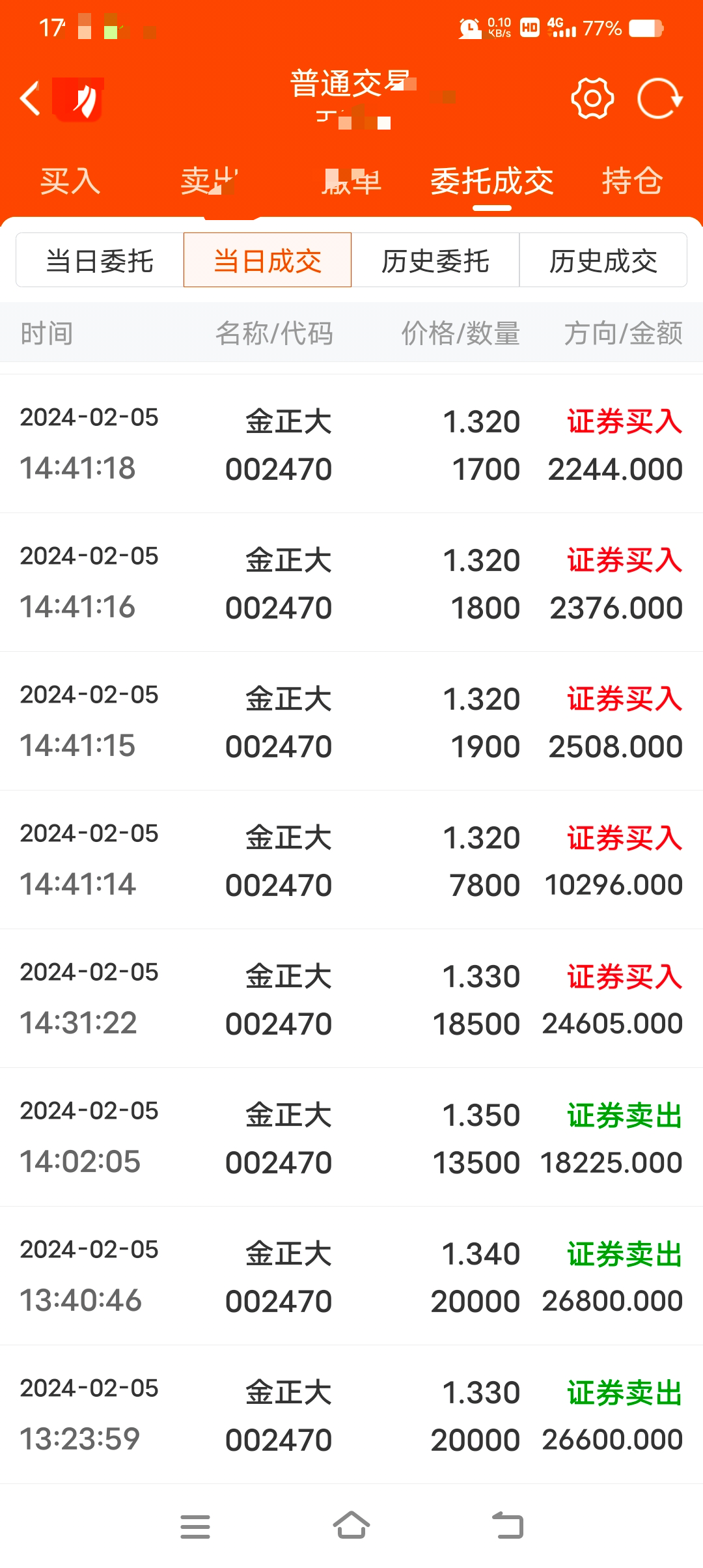
Task: Open the 14:02:05 金正大 sell record
Action: click(351, 1137)
